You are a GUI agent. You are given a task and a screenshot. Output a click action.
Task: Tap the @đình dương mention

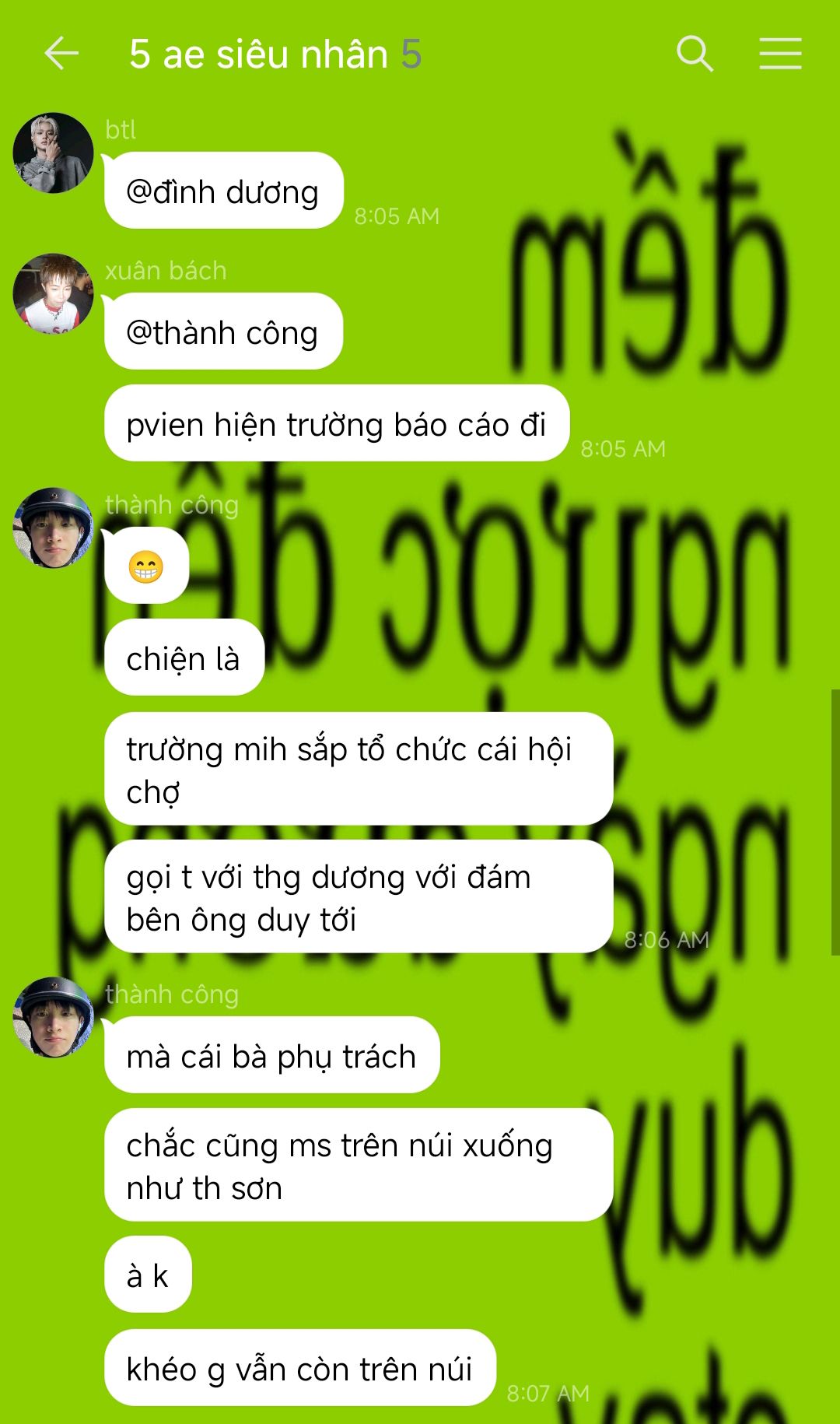pyautogui.click(x=222, y=191)
